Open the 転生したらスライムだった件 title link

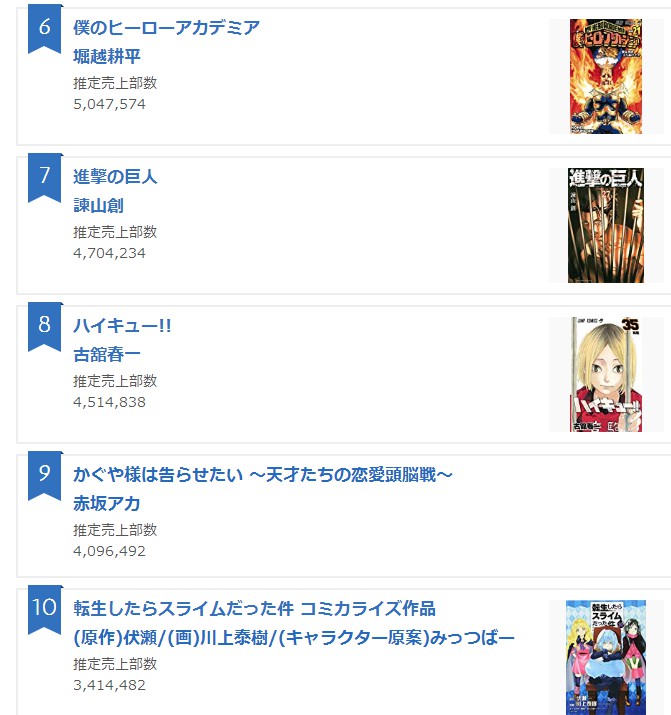click(x=254, y=608)
